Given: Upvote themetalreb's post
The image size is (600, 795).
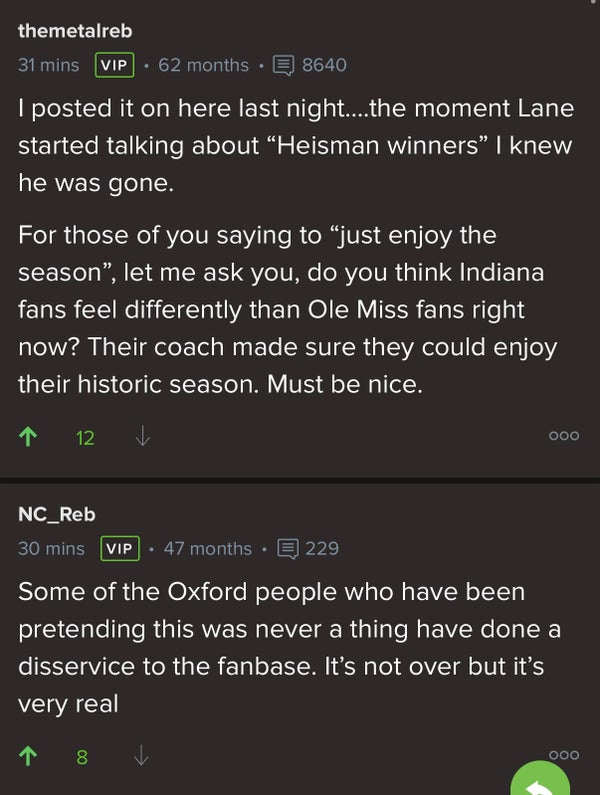Looking at the screenshot, I should tap(27, 437).
